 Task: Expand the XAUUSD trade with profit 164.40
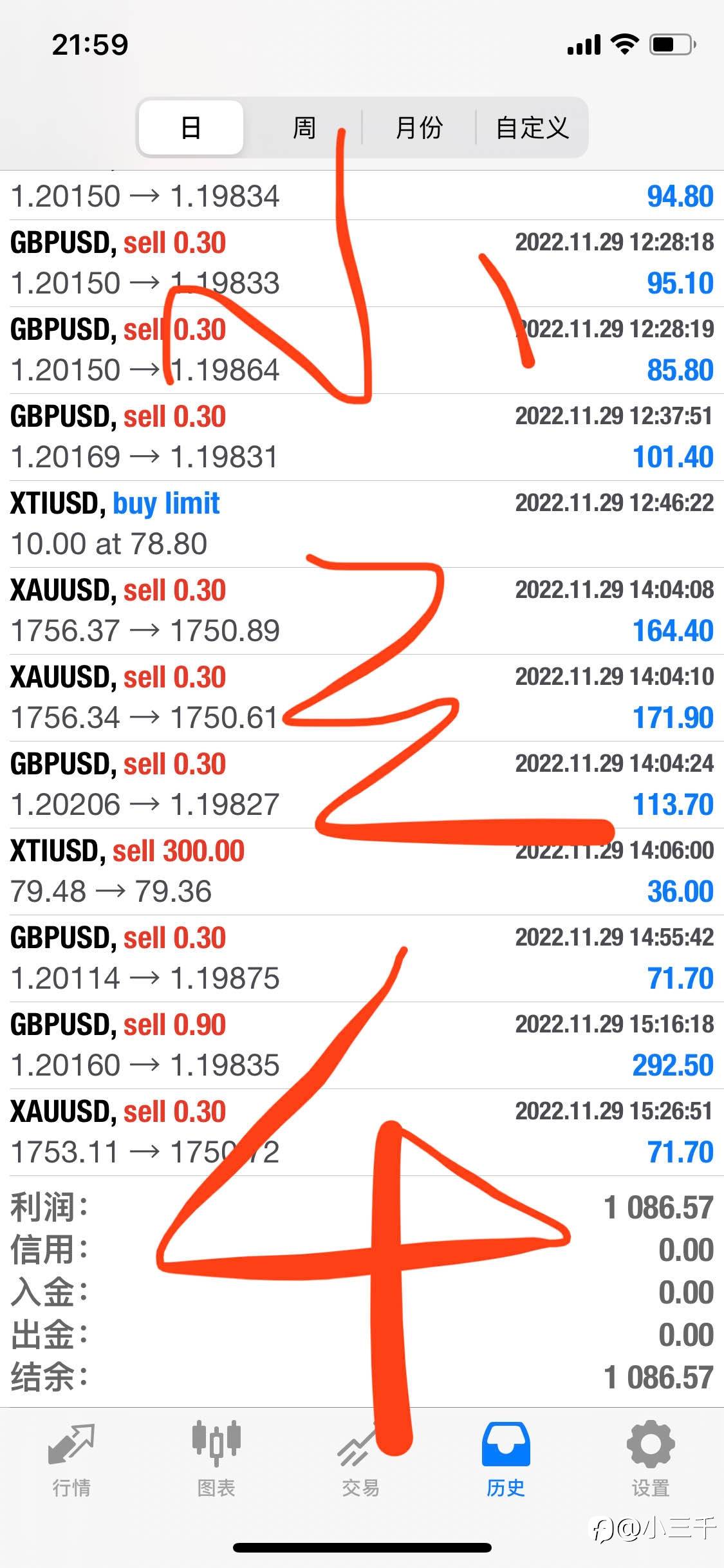tap(362, 611)
